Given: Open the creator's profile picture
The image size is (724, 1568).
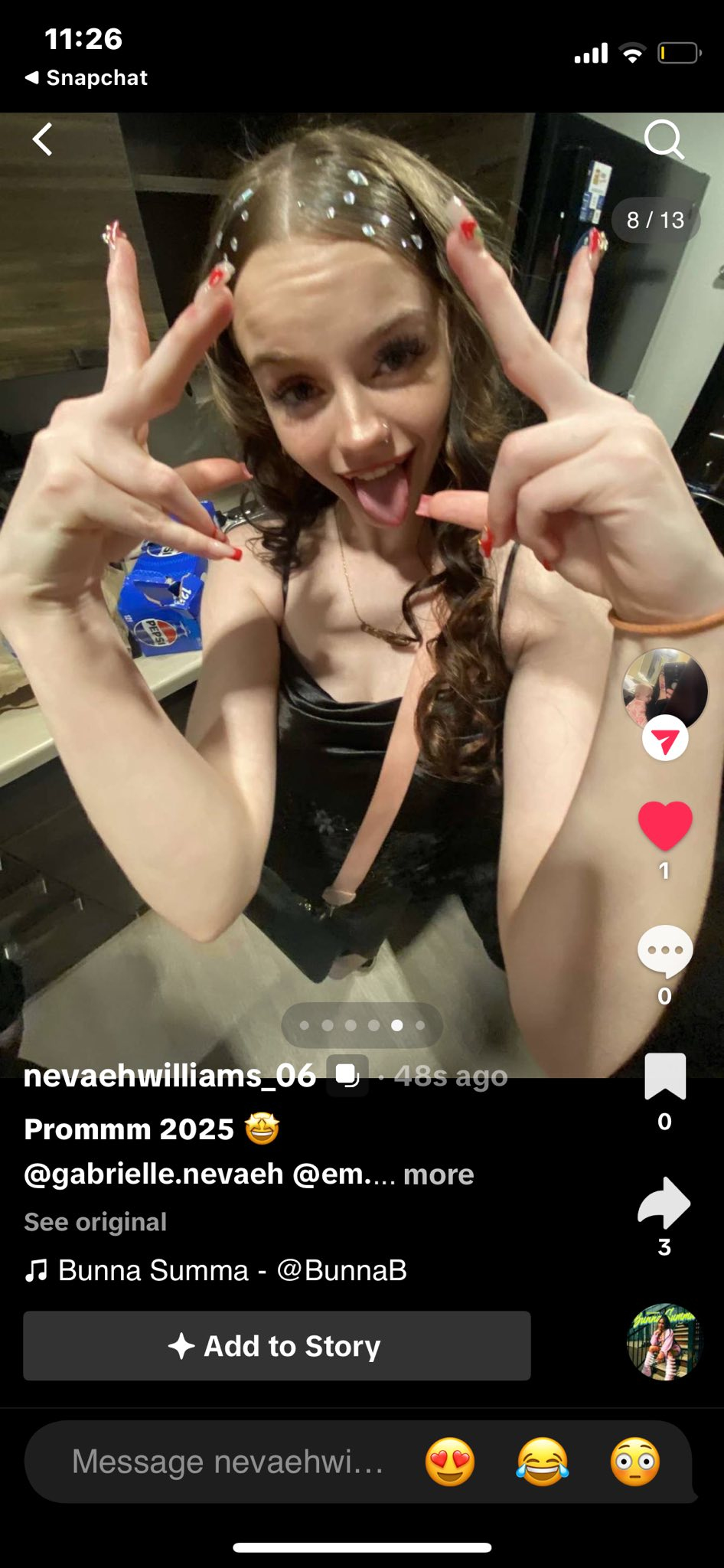Looking at the screenshot, I should (664, 689).
